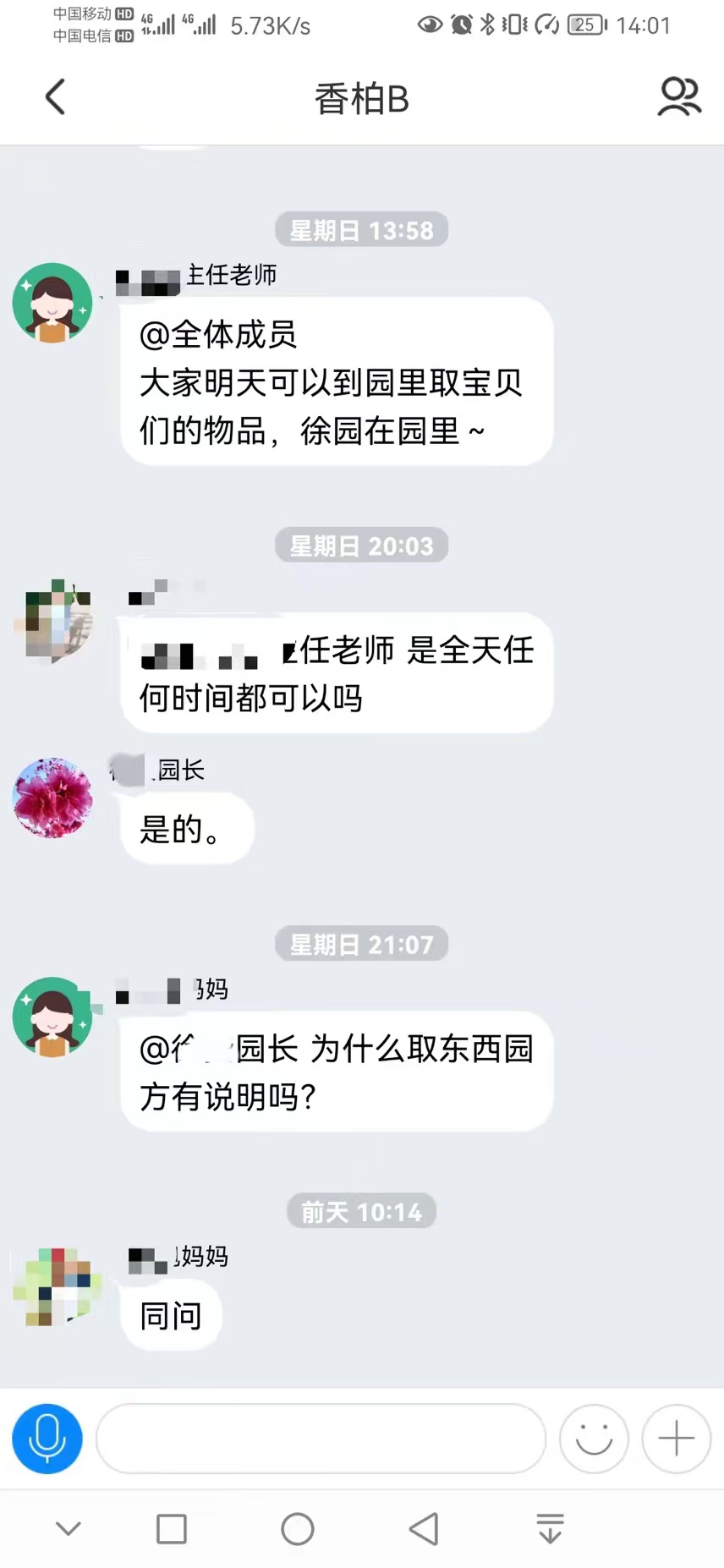Open avatar of the sender who wrote 同问
Screen dimensions: 724x1568
(x=52, y=1286)
